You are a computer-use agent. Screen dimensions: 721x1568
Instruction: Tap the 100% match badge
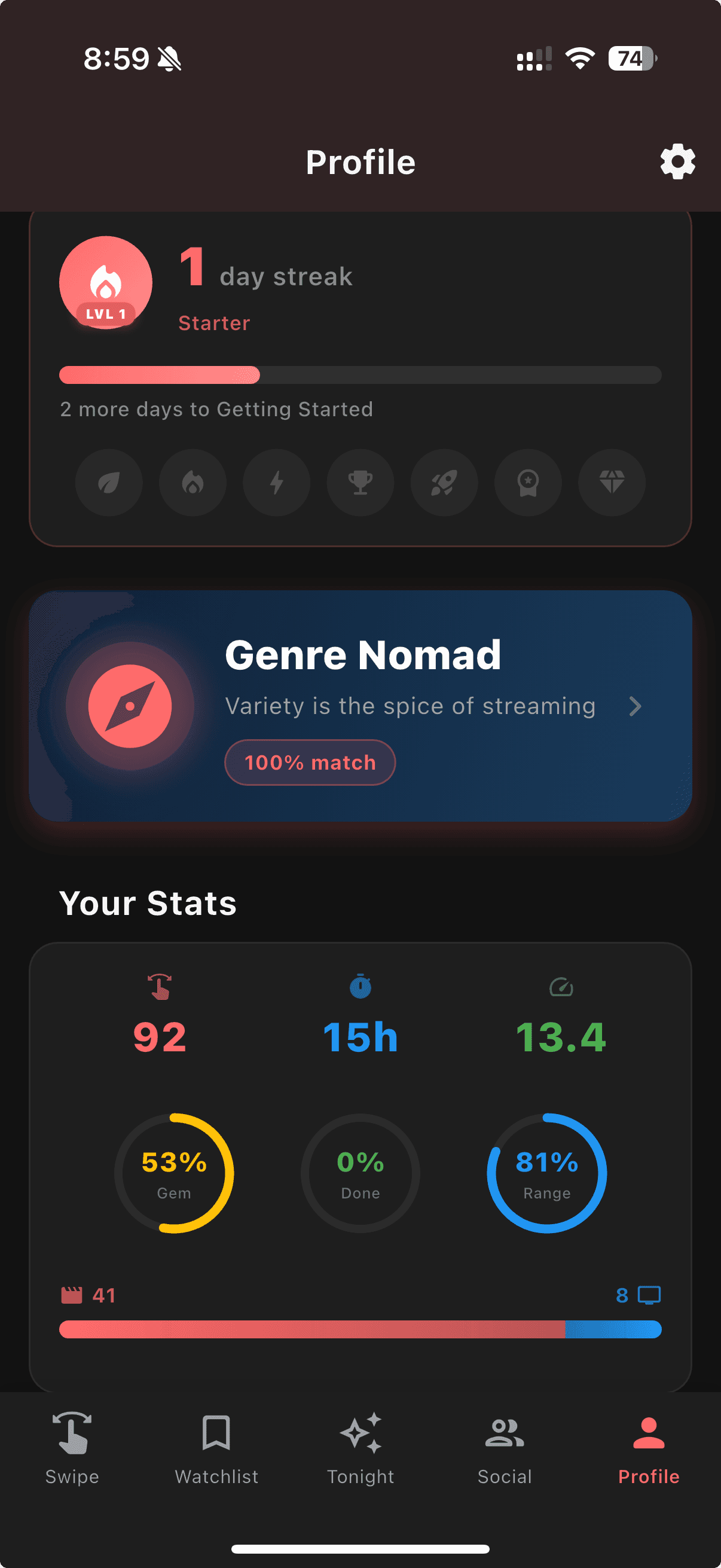(x=309, y=762)
